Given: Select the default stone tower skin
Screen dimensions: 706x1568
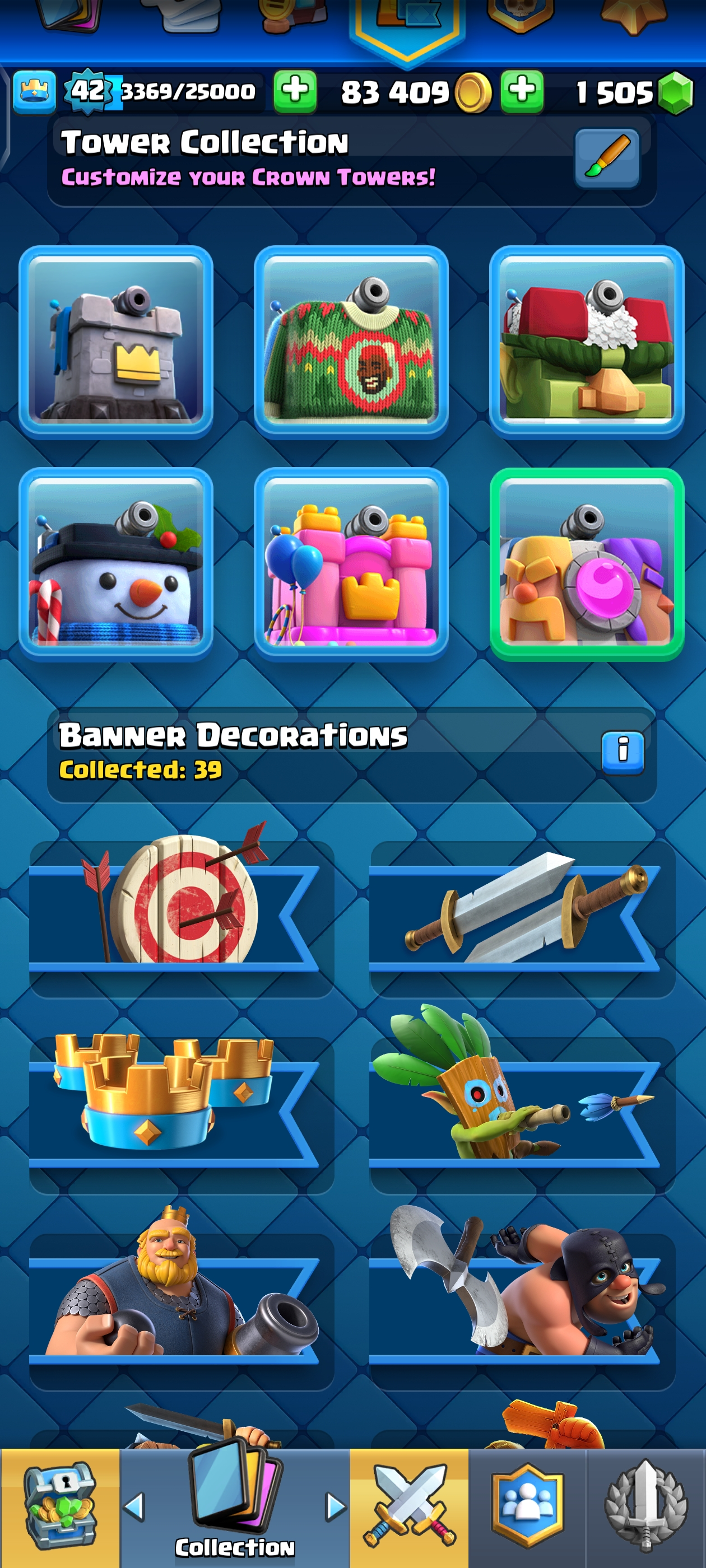Looking at the screenshot, I should [116, 341].
